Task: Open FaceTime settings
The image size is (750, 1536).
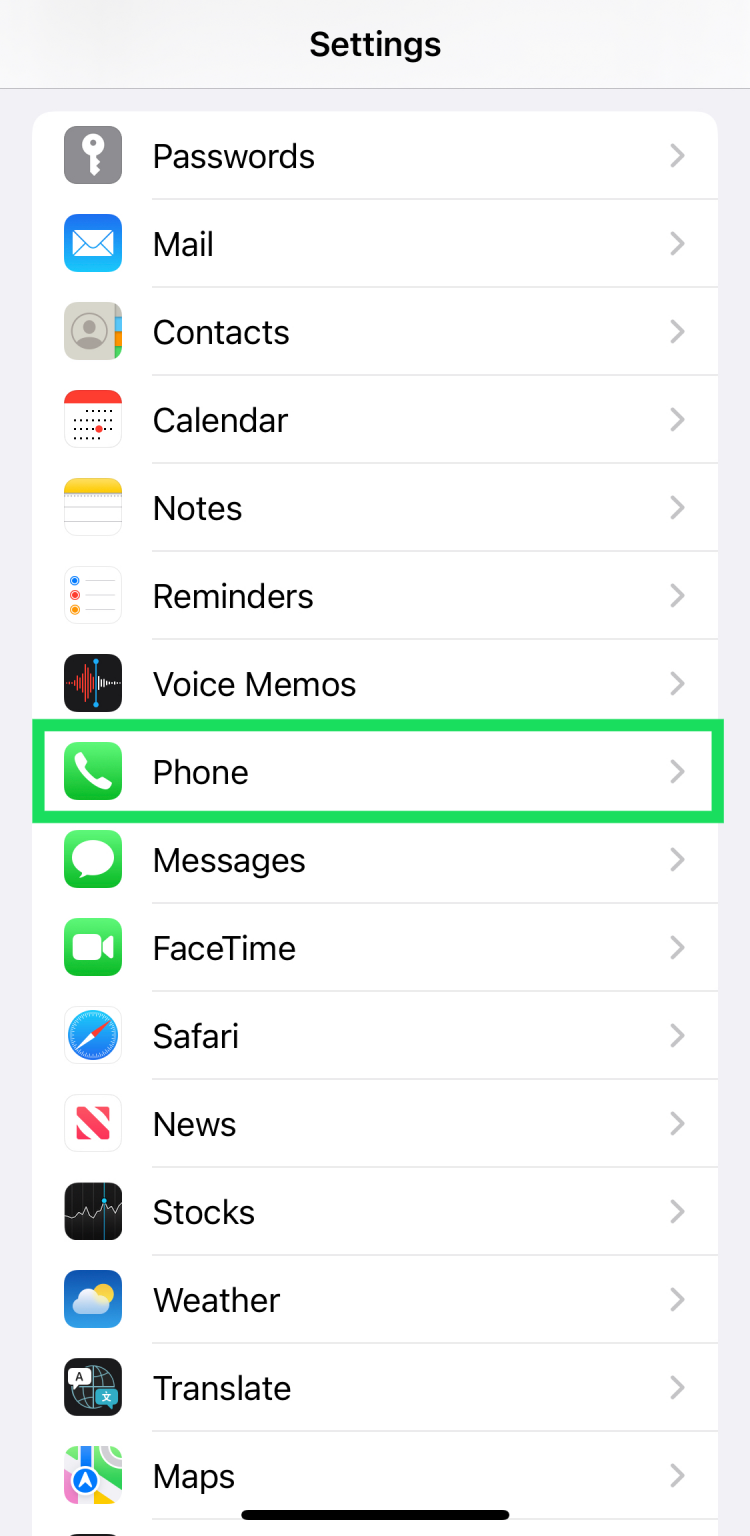Action: (x=375, y=947)
